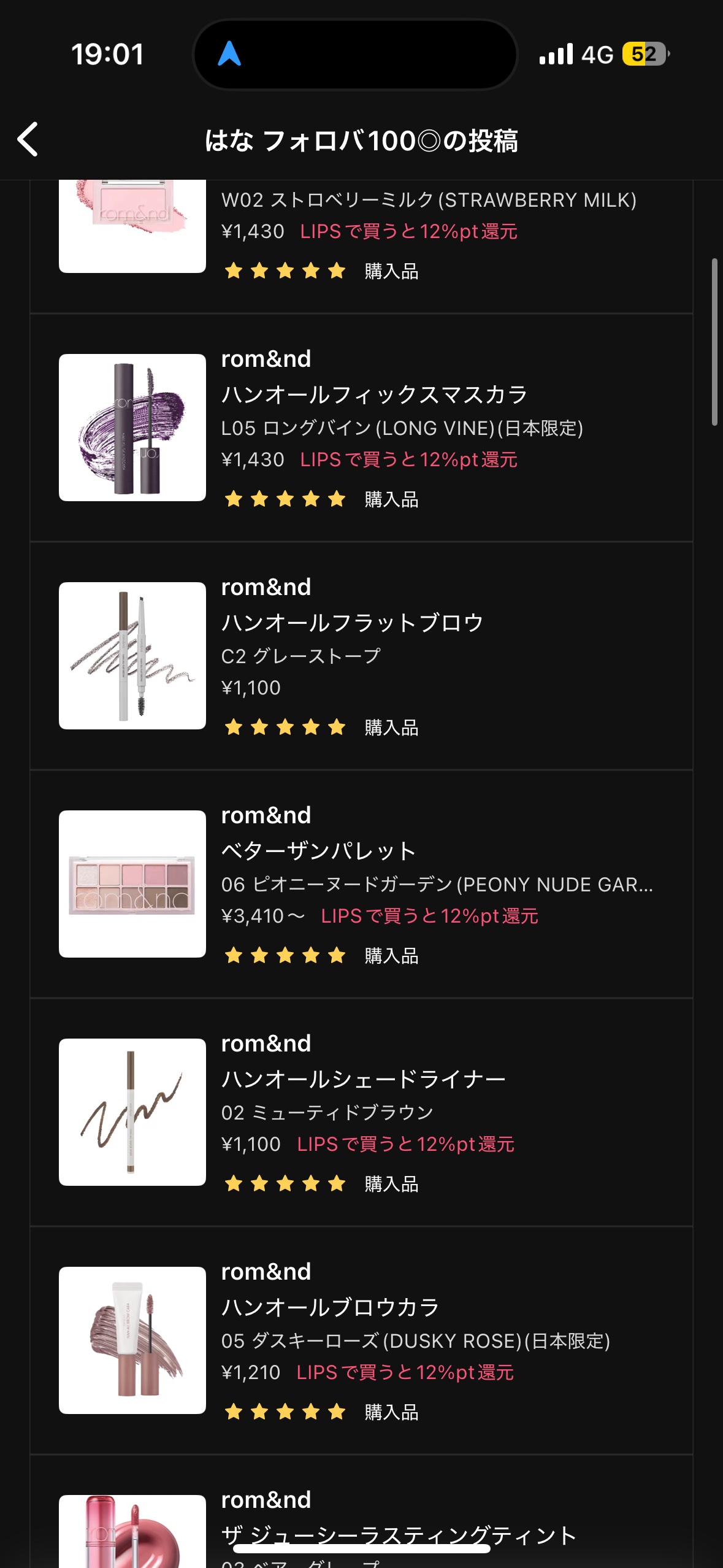Open the ハンオールブロウカラ product thumbnail

[132, 1341]
